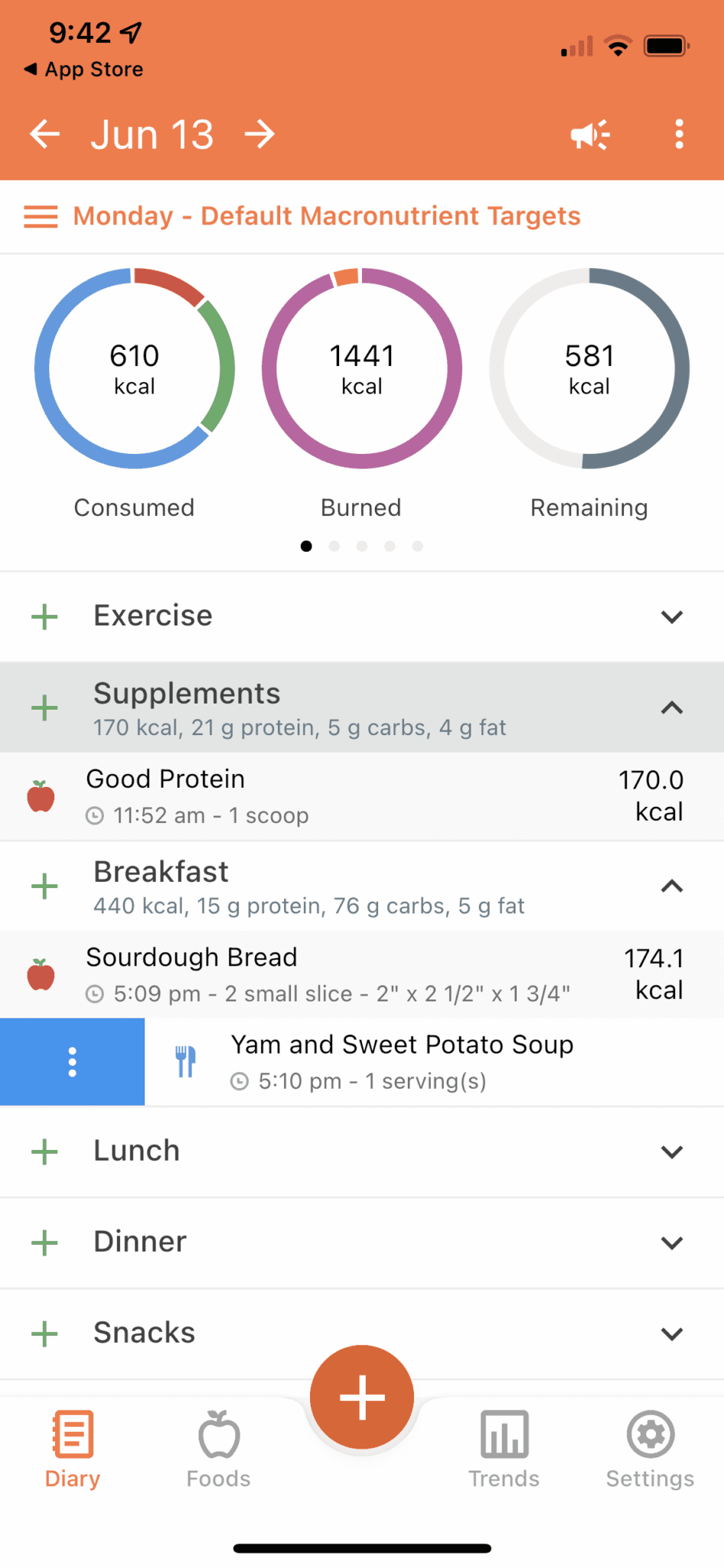Screen dimensions: 724x1568
Task: Tap the Consumed calories ring
Action: point(134,368)
